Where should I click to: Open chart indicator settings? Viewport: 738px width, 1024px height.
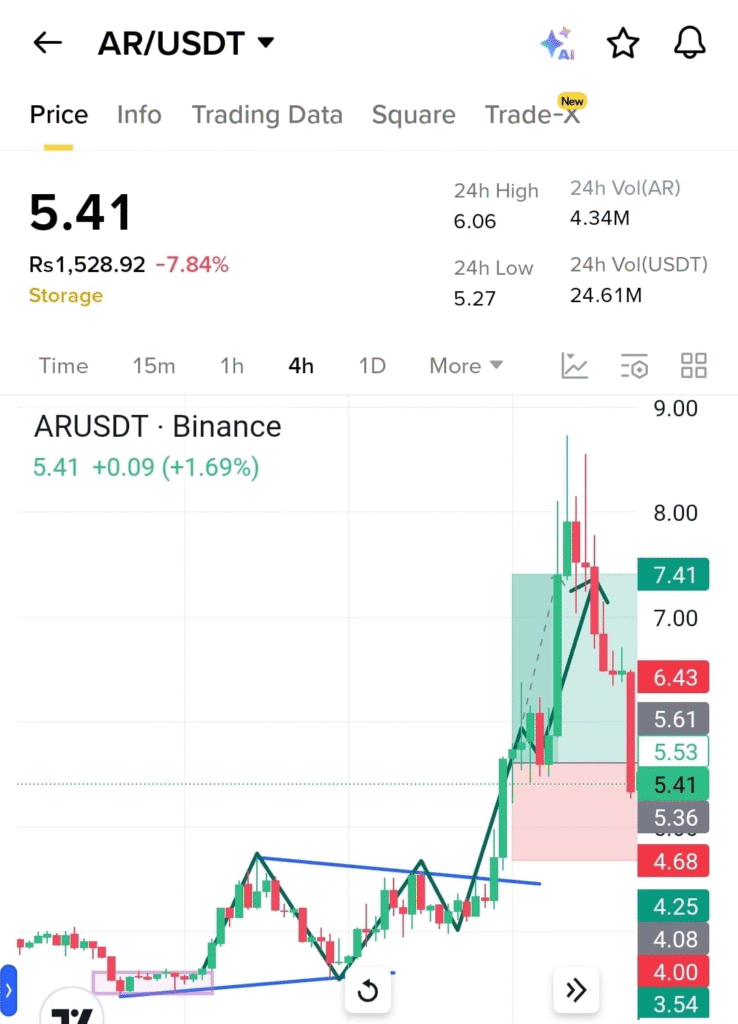[634, 366]
